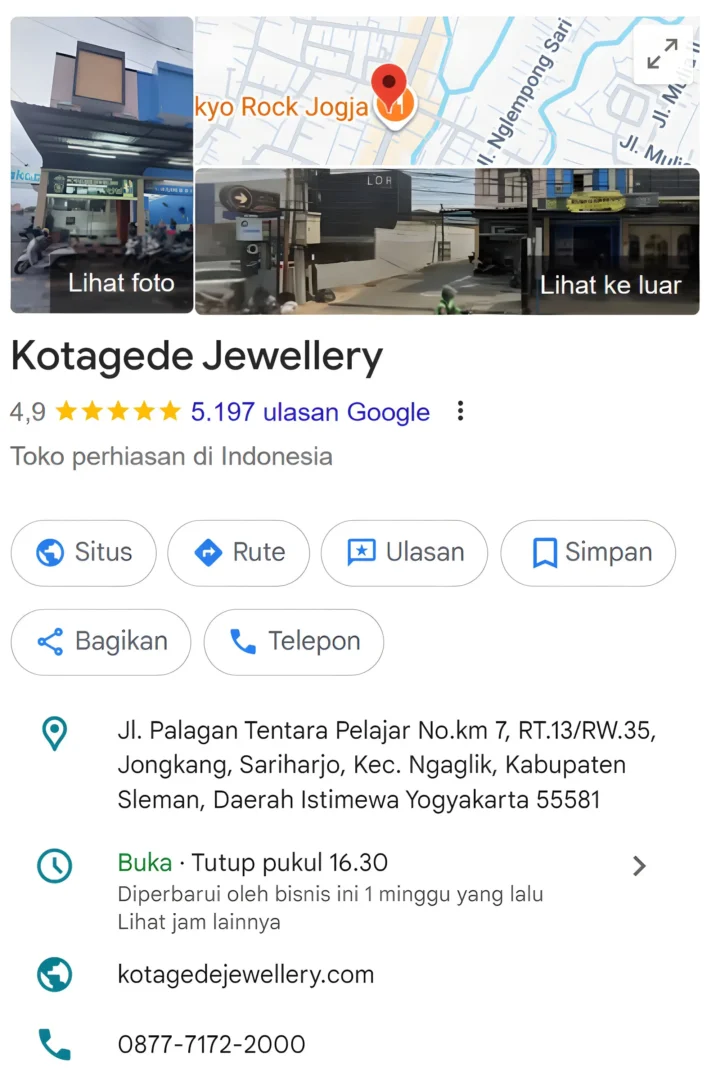Click the five-star rating row

pyautogui.click(x=117, y=410)
